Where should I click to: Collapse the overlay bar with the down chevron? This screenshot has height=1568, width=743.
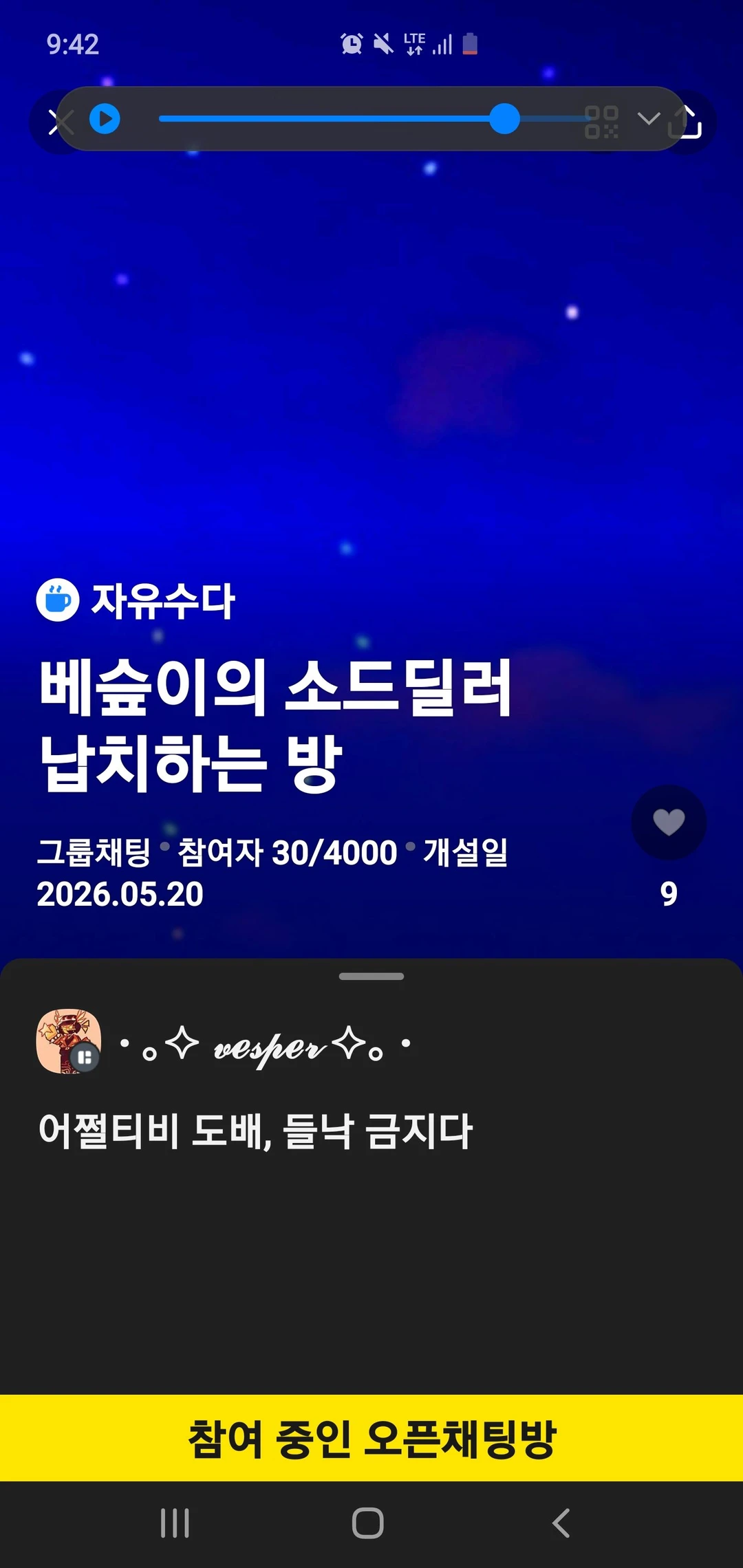(648, 118)
